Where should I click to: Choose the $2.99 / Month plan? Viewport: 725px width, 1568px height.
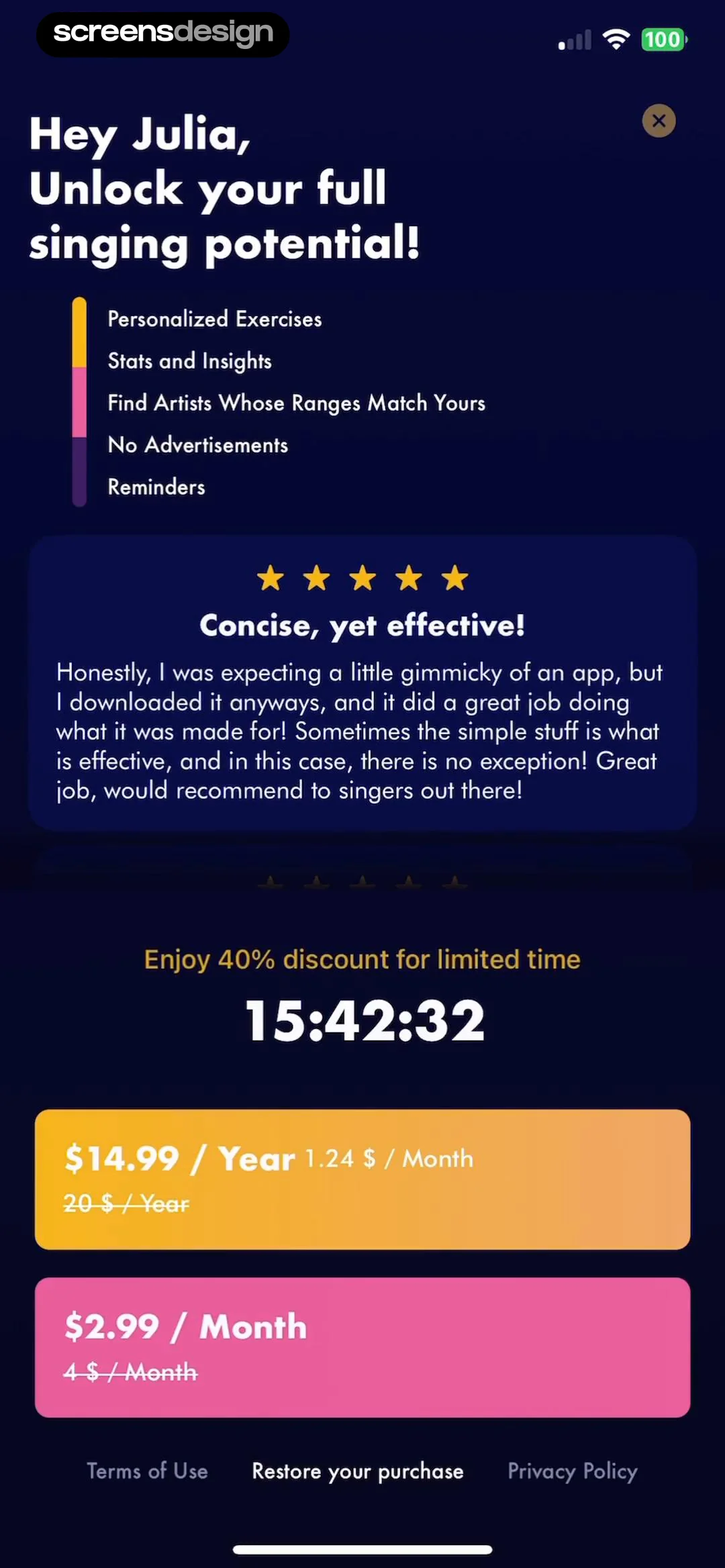[362, 1347]
